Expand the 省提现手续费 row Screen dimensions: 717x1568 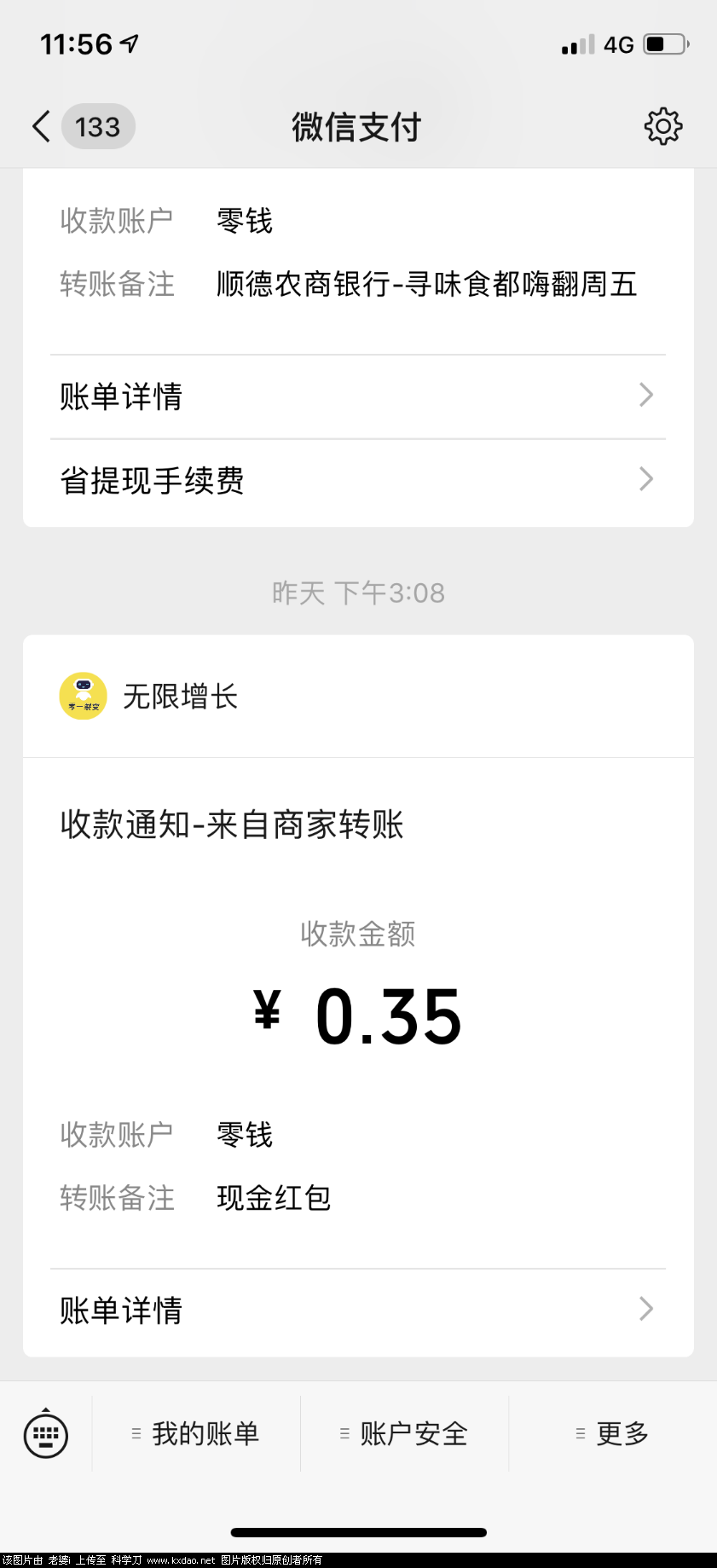[358, 481]
